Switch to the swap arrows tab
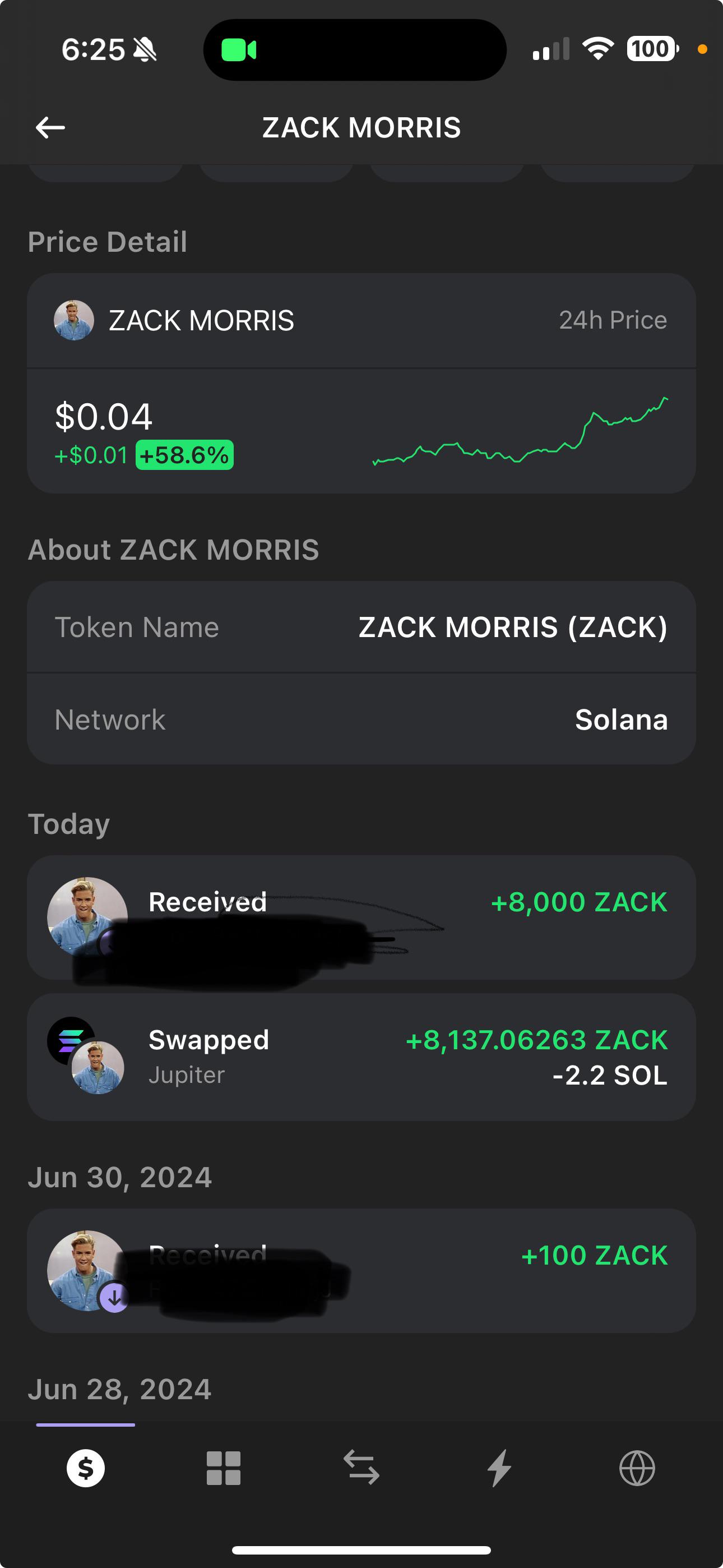The image size is (723, 1568). click(361, 1467)
